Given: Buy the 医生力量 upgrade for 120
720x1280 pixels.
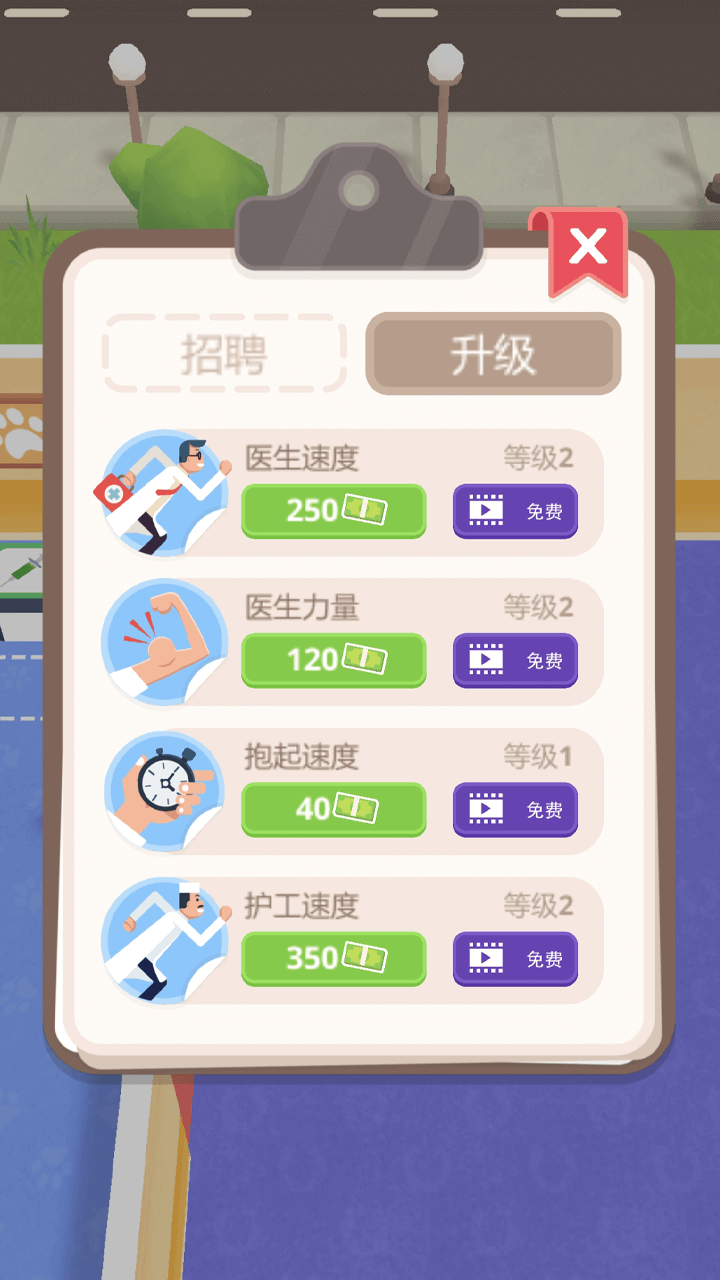Looking at the screenshot, I should (x=333, y=661).
